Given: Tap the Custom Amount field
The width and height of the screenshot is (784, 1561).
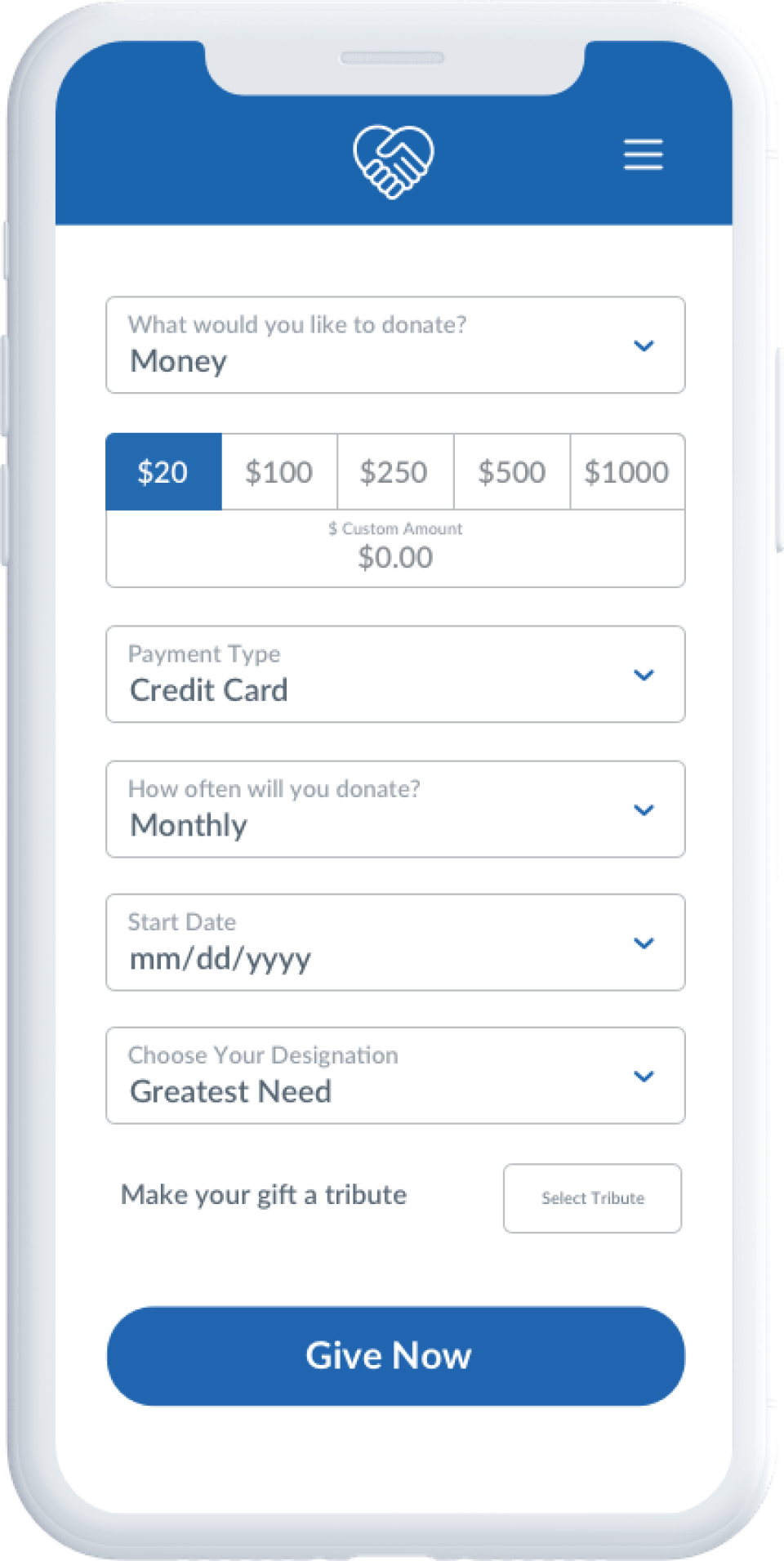Looking at the screenshot, I should click(395, 549).
